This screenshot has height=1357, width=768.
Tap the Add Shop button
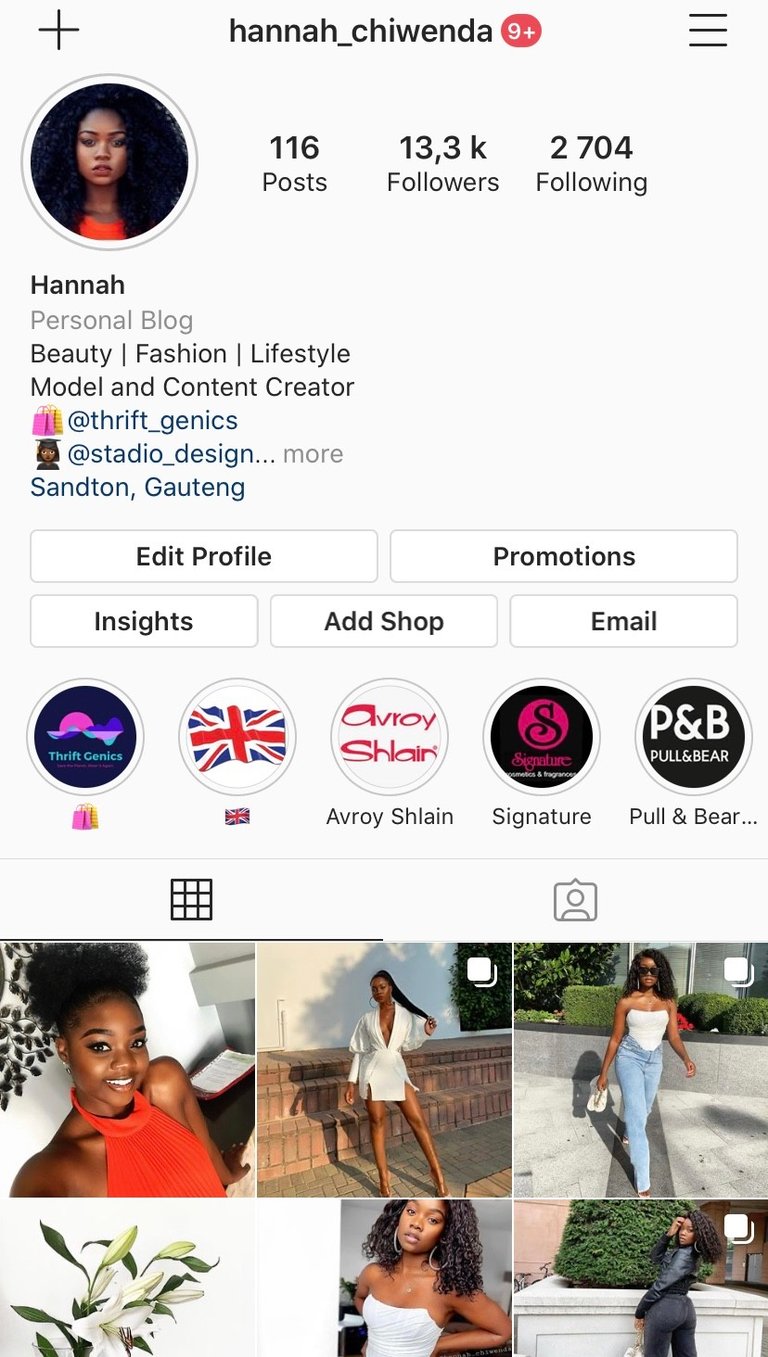coord(384,621)
